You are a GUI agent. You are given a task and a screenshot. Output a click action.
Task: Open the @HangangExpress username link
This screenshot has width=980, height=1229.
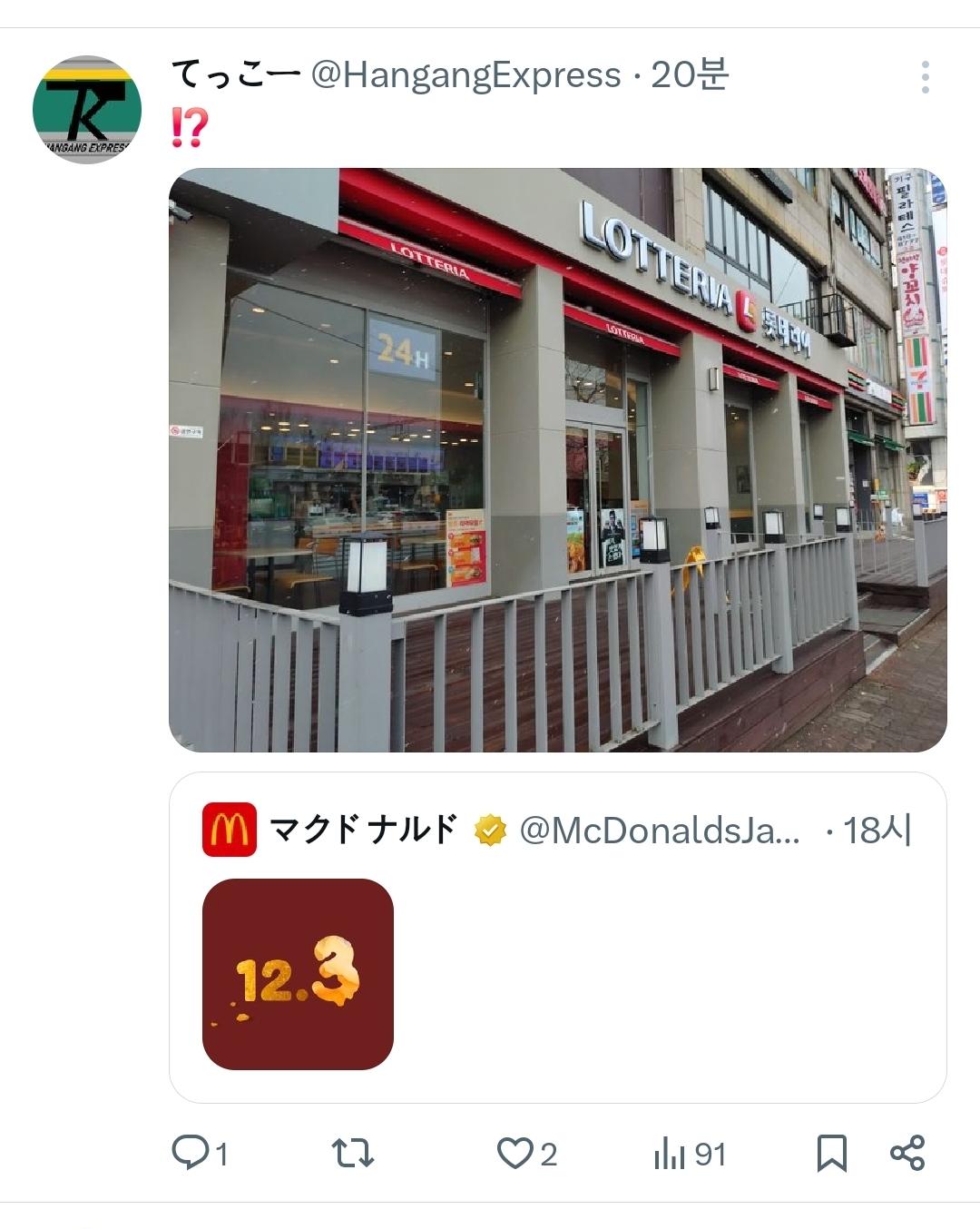pos(465,75)
